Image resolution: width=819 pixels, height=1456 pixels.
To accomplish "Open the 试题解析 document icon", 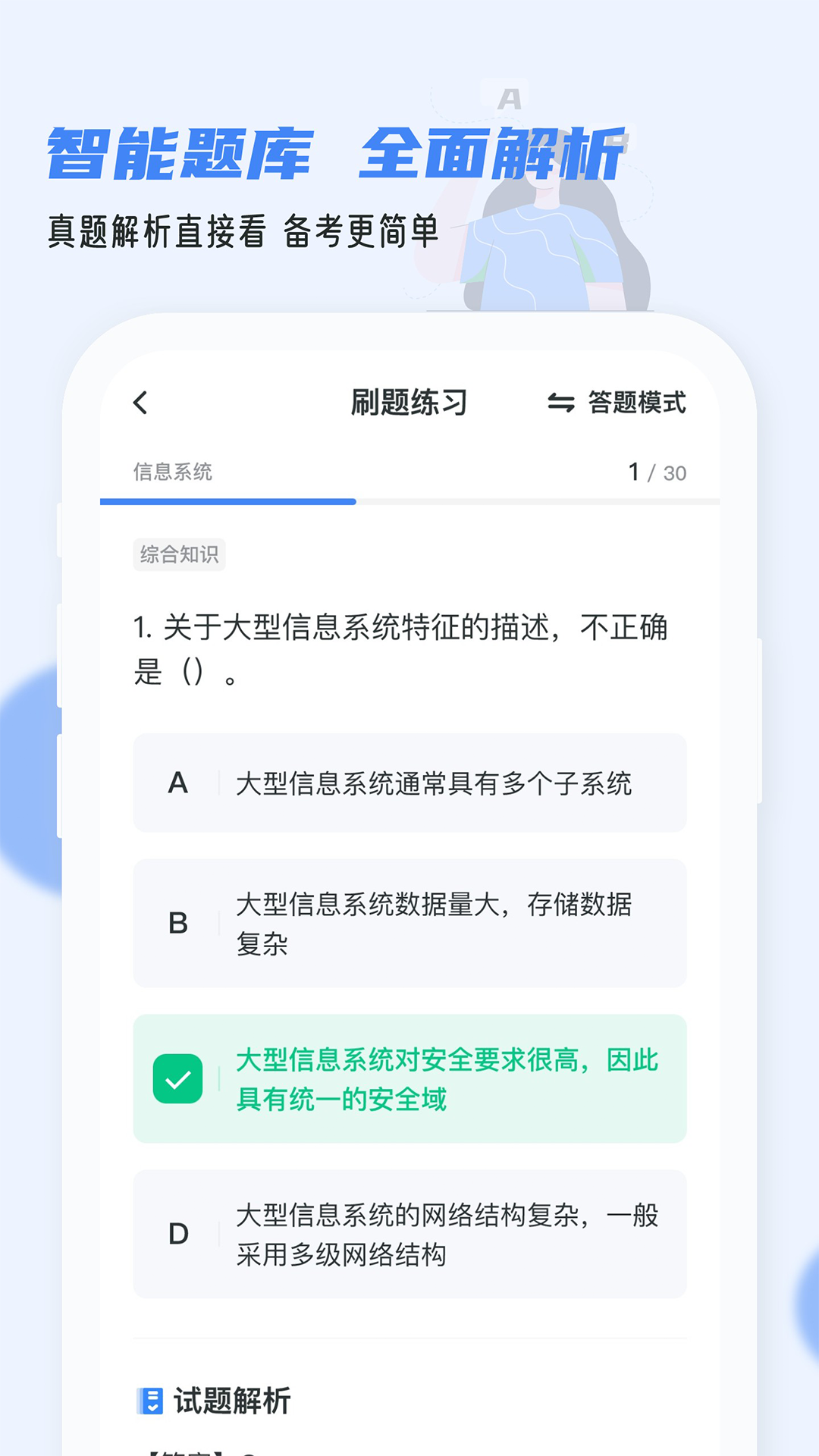I will [149, 1402].
